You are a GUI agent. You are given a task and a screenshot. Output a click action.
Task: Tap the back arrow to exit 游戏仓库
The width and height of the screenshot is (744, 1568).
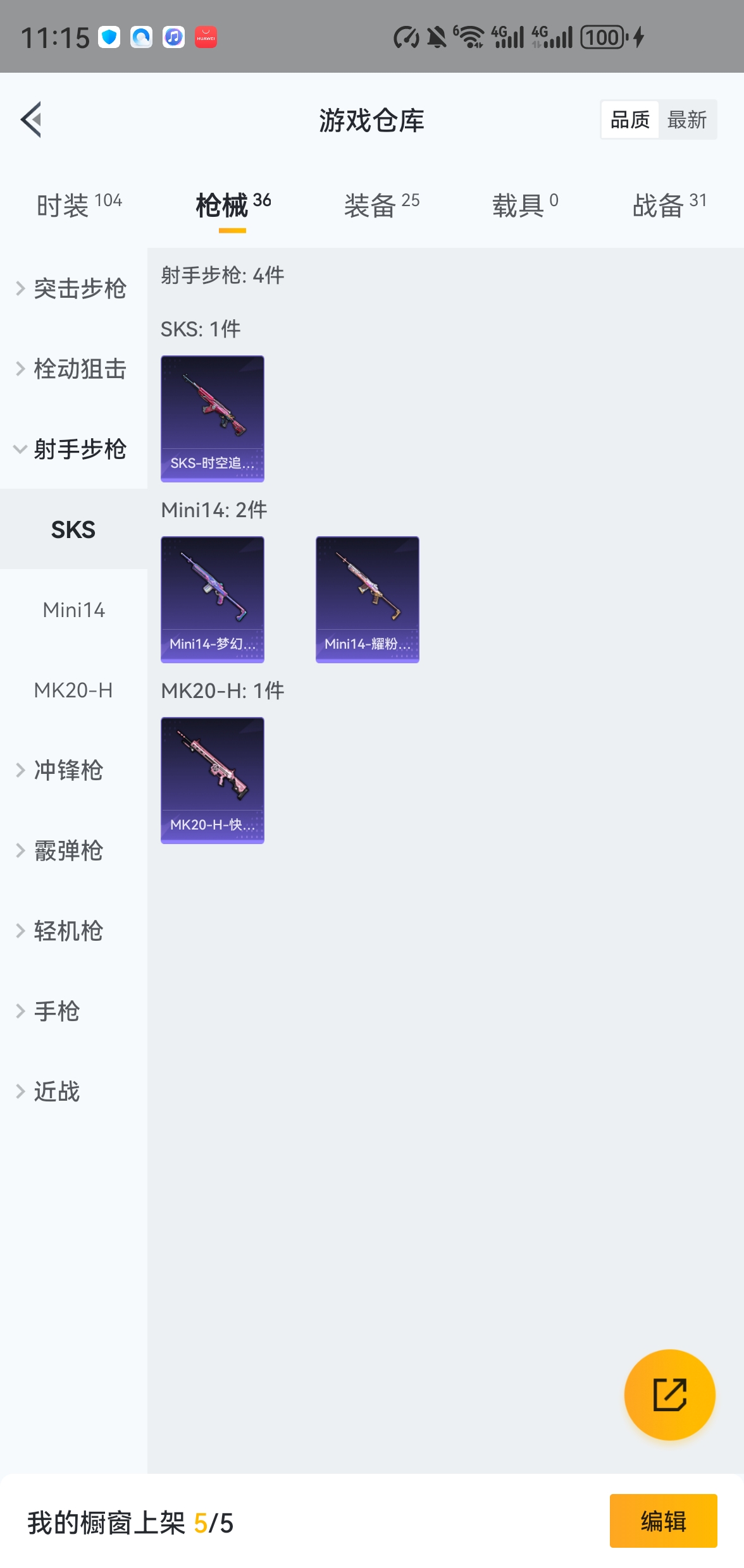pyautogui.click(x=30, y=120)
